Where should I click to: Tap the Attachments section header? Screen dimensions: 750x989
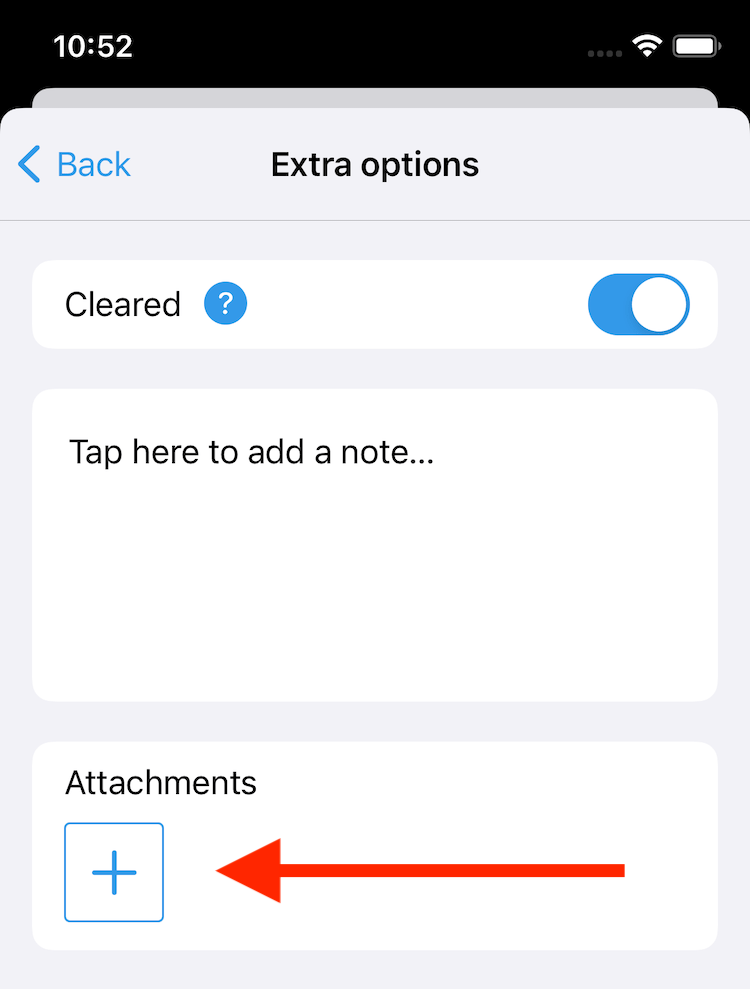tap(160, 783)
